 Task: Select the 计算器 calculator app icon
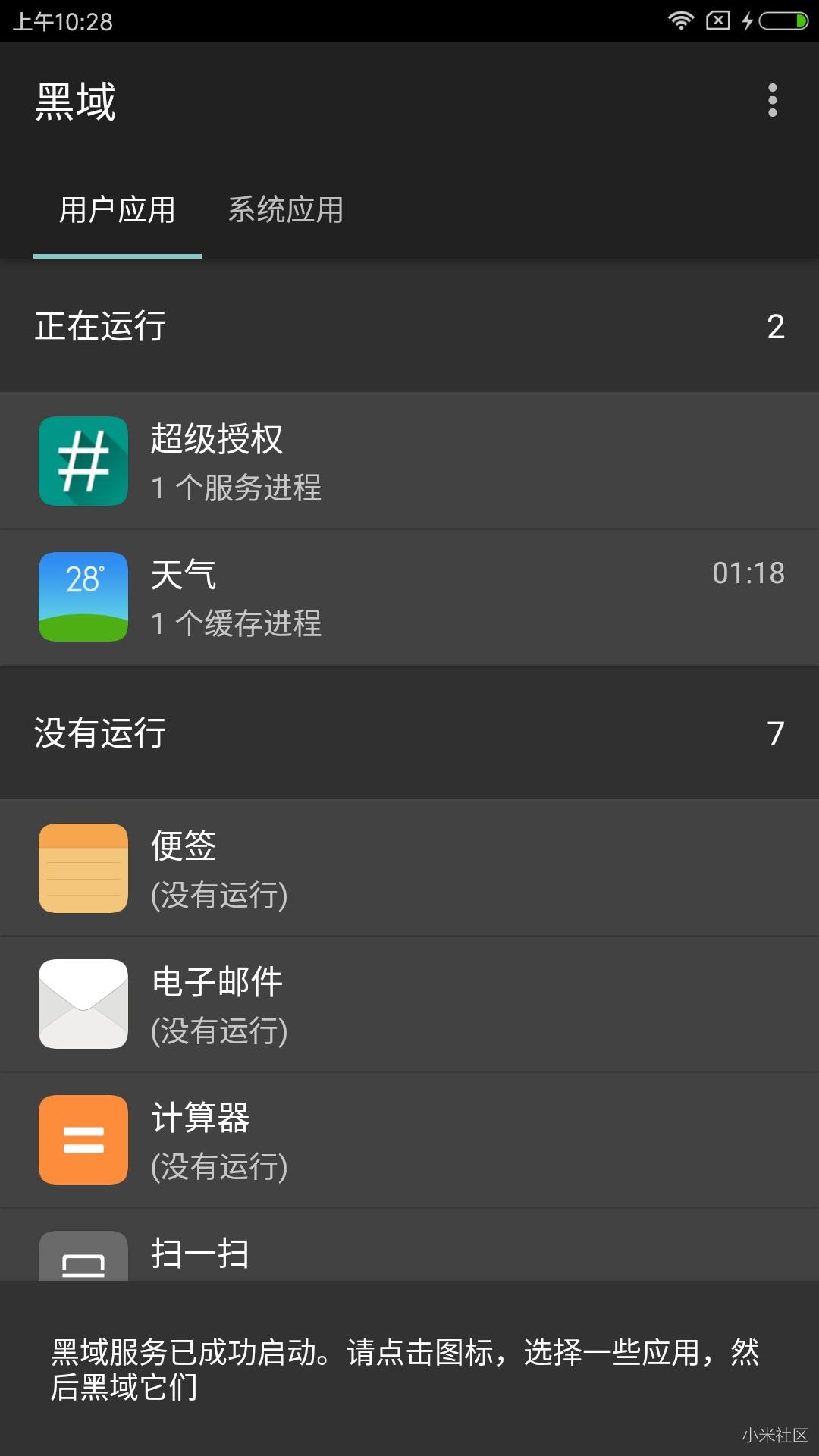pyautogui.click(x=83, y=1139)
